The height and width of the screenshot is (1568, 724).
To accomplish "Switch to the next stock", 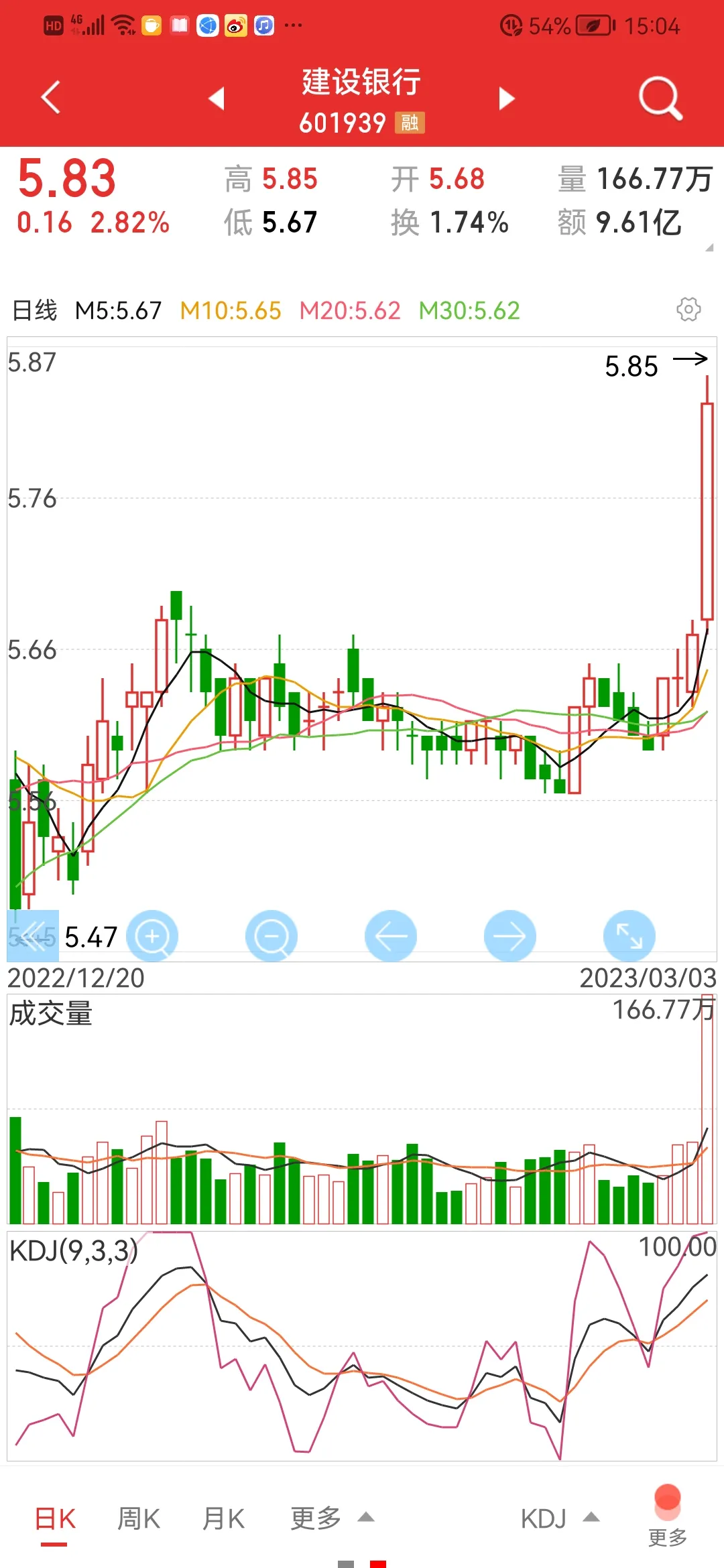I will 507,99.
